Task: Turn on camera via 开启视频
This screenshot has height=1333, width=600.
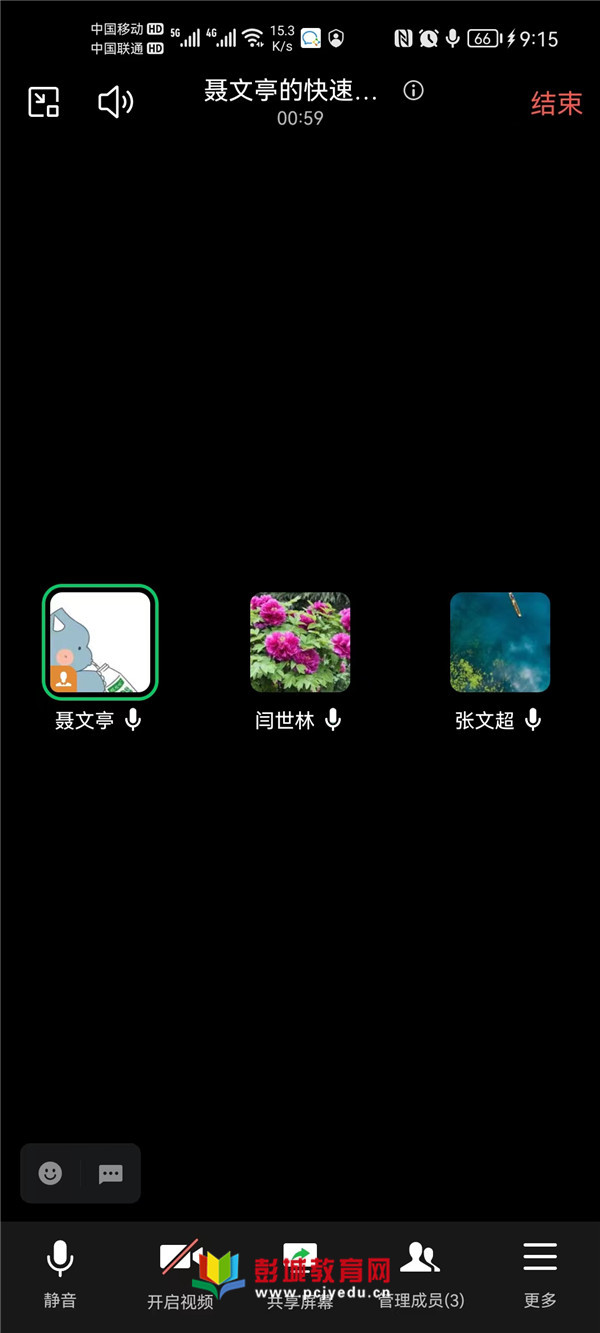Action: [x=180, y=1273]
